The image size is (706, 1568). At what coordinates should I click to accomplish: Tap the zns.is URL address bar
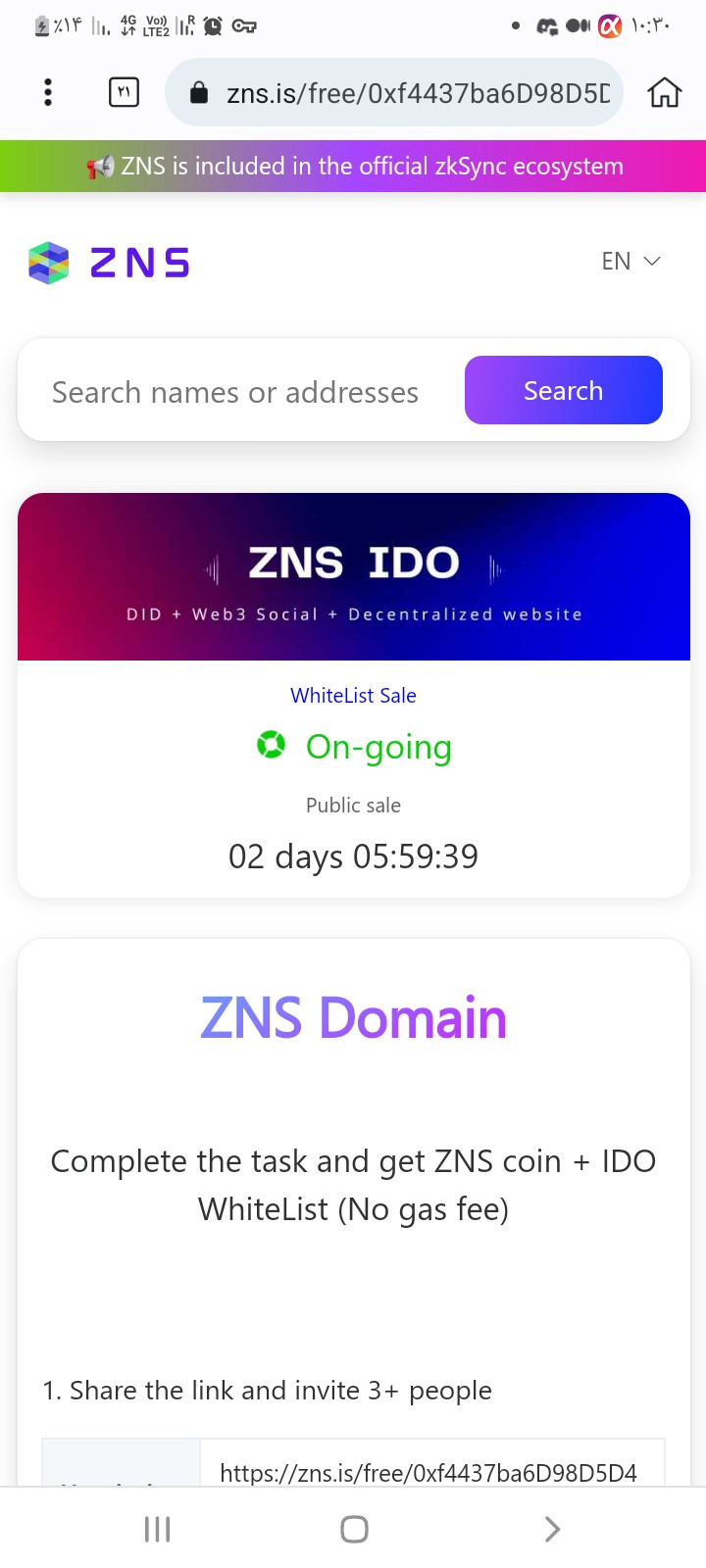[394, 92]
